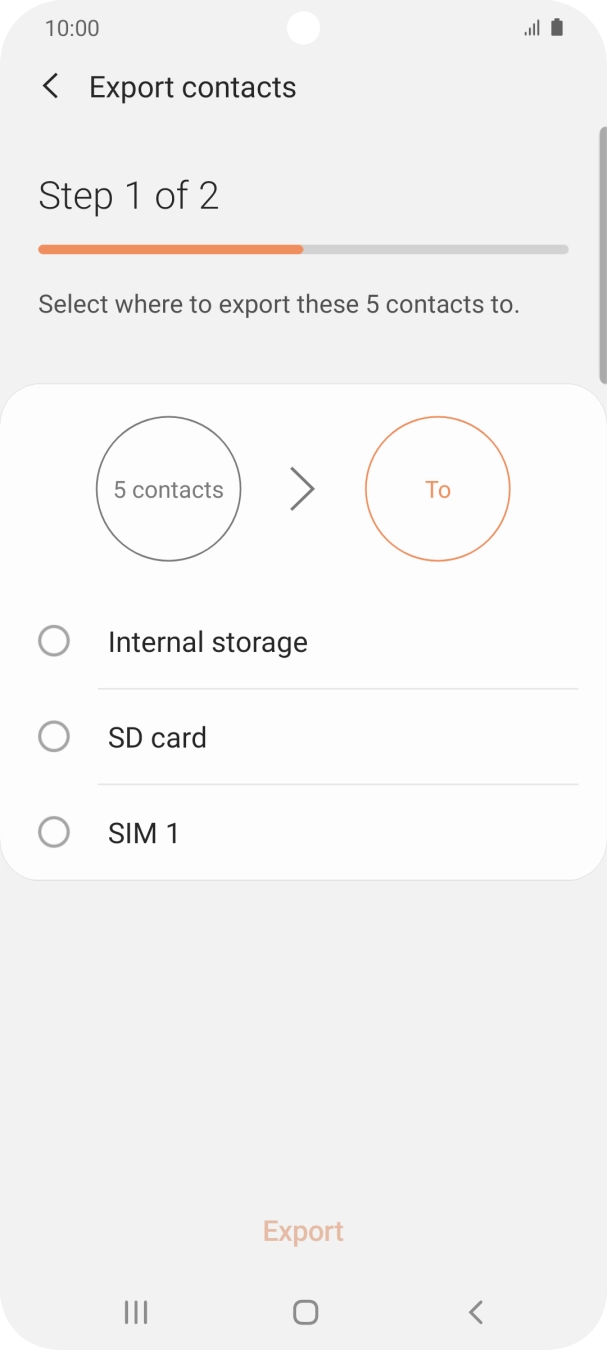Select Internal storage as export destination
The image size is (607, 1350).
pos(54,641)
